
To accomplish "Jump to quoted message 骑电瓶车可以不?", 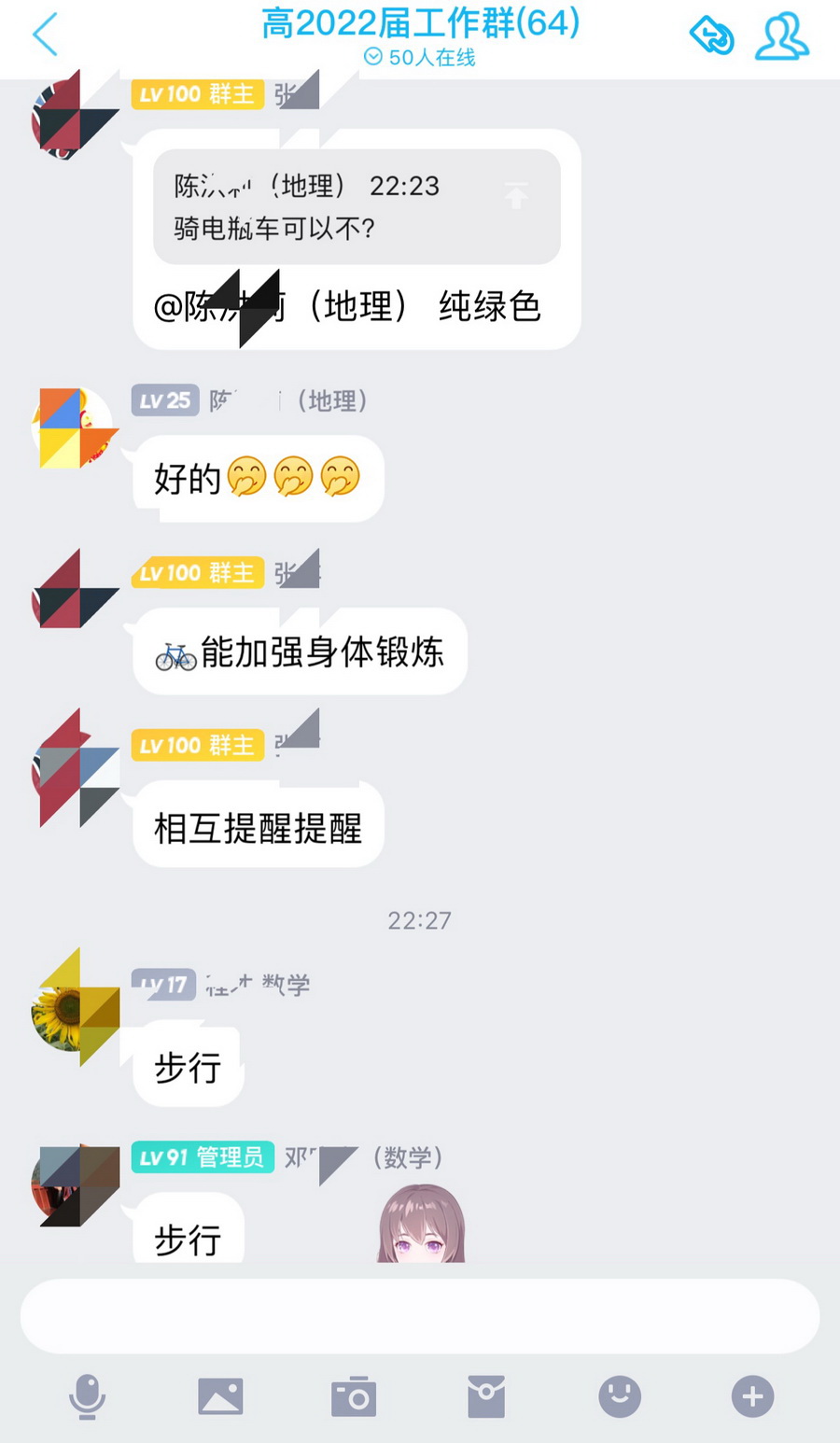I will coord(357,207).
